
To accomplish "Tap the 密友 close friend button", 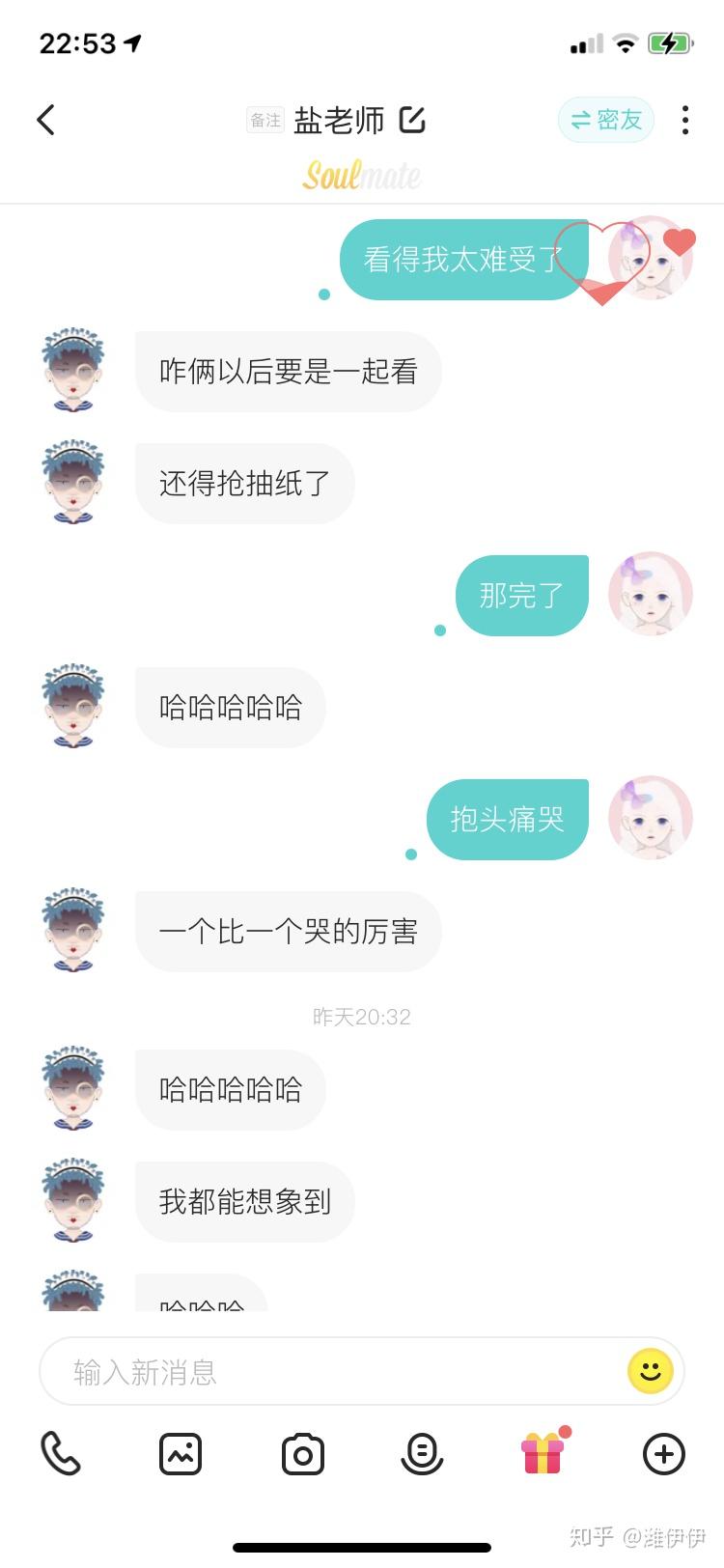I will coord(606,120).
